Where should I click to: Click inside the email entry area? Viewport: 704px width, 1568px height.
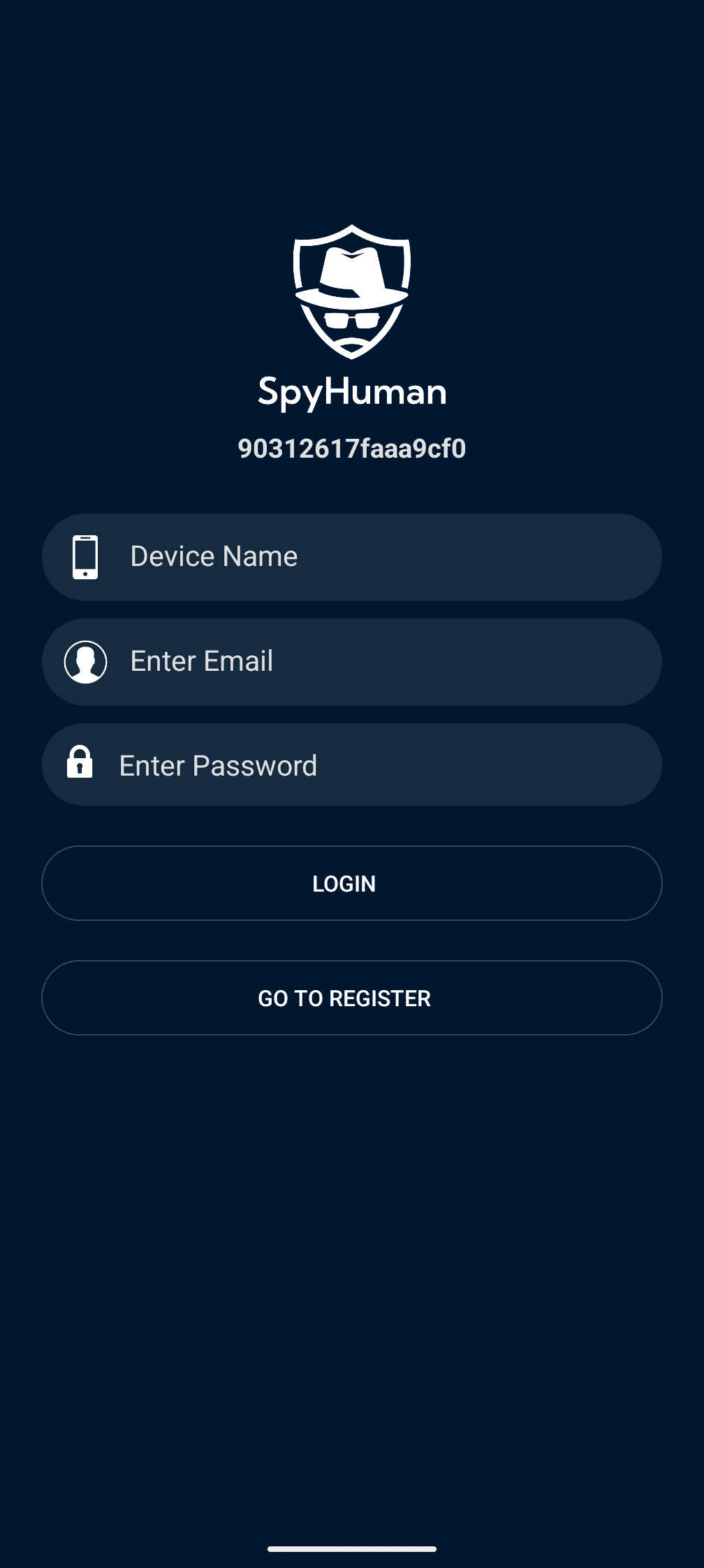[x=352, y=661]
